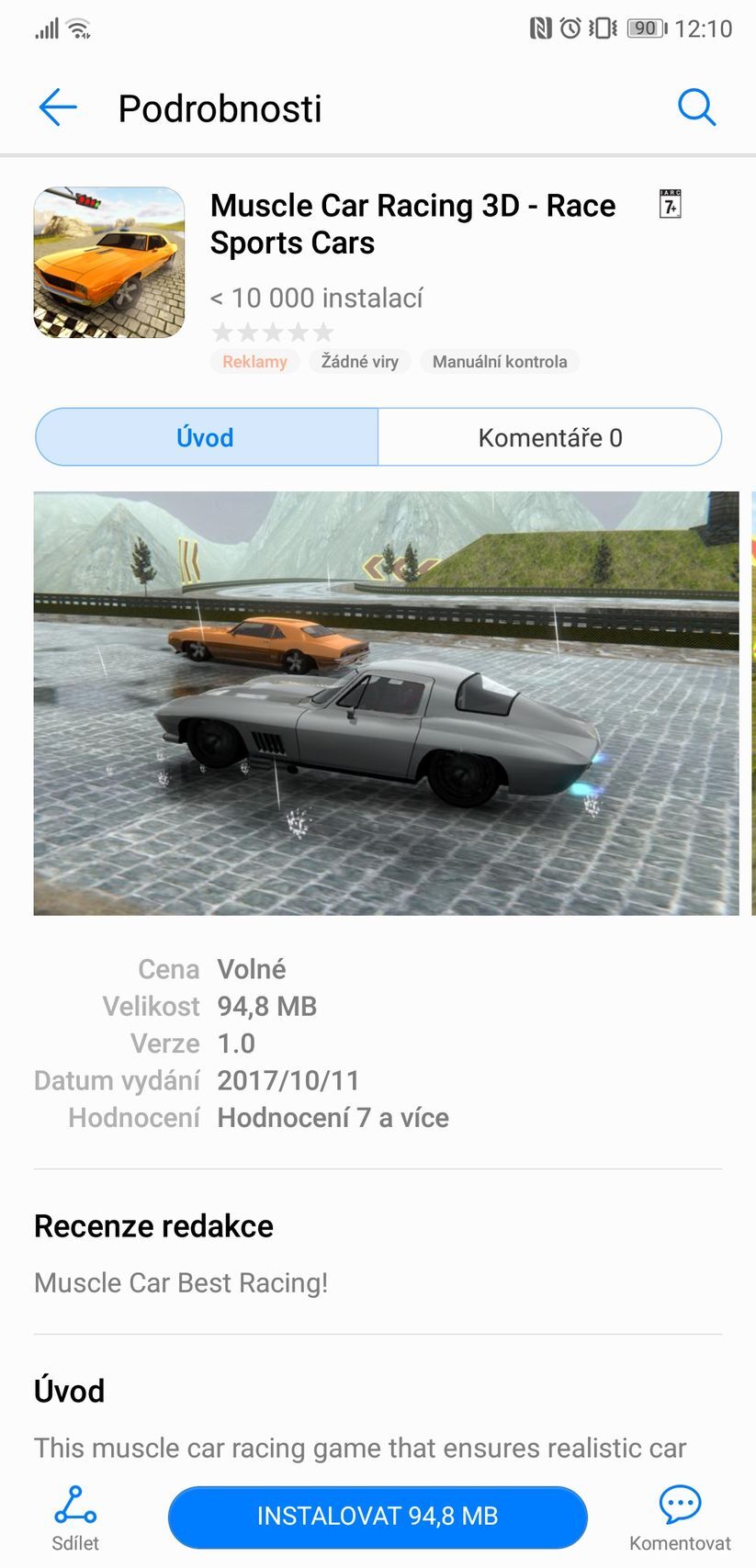Switch to the Úvod tab
The width and height of the screenshot is (756, 1568).
[206, 437]
